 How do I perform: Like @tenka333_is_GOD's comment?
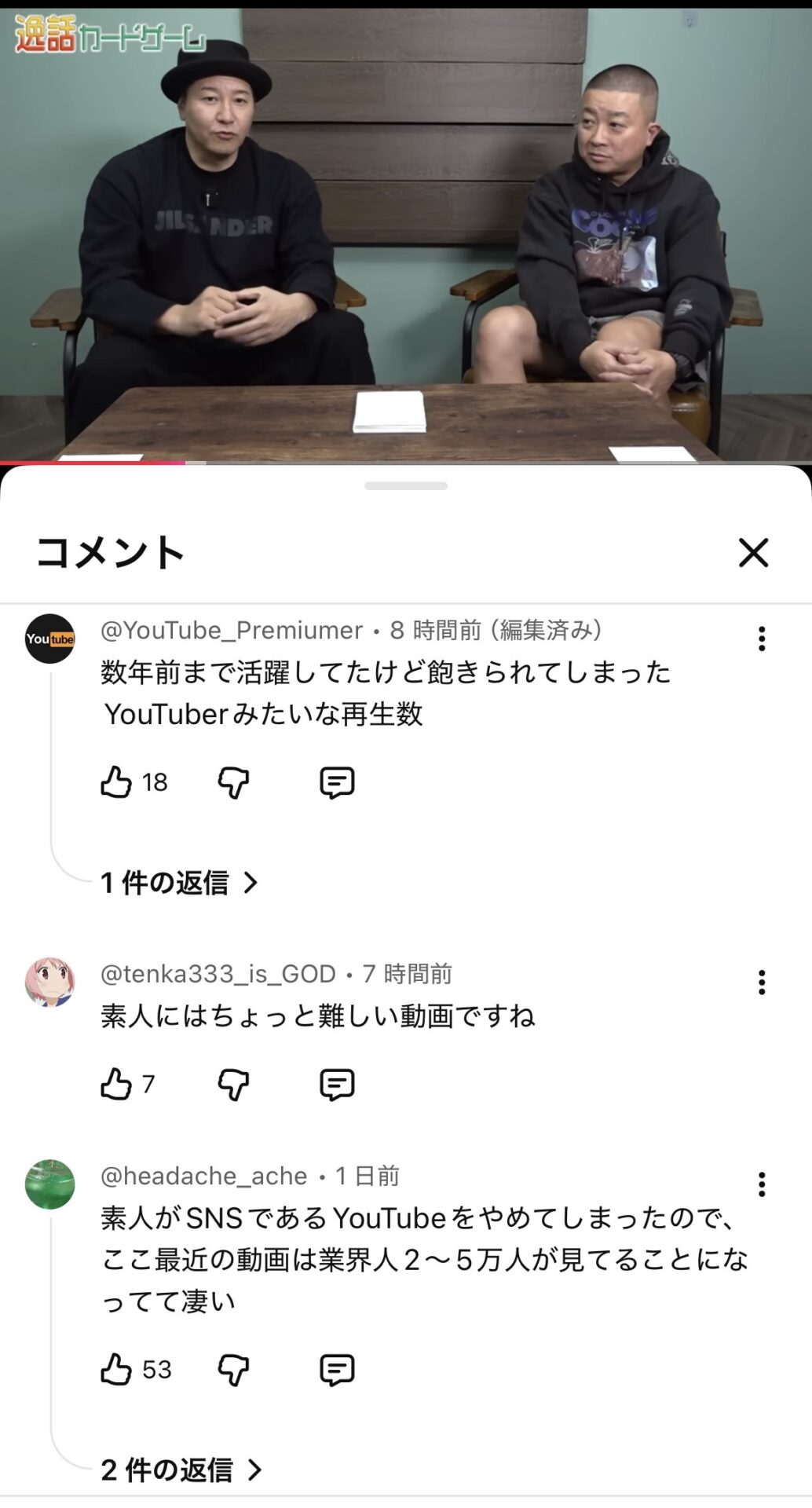[118, 1084]
